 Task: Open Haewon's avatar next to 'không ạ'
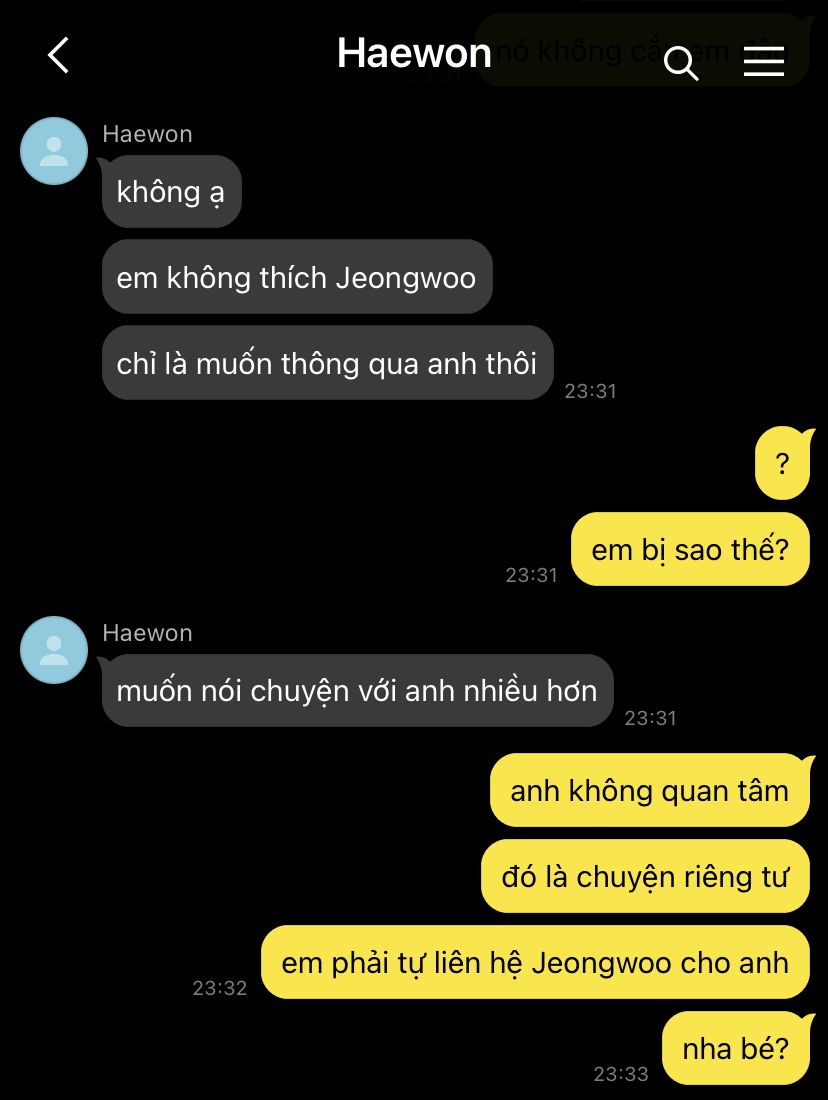point(54,151)
